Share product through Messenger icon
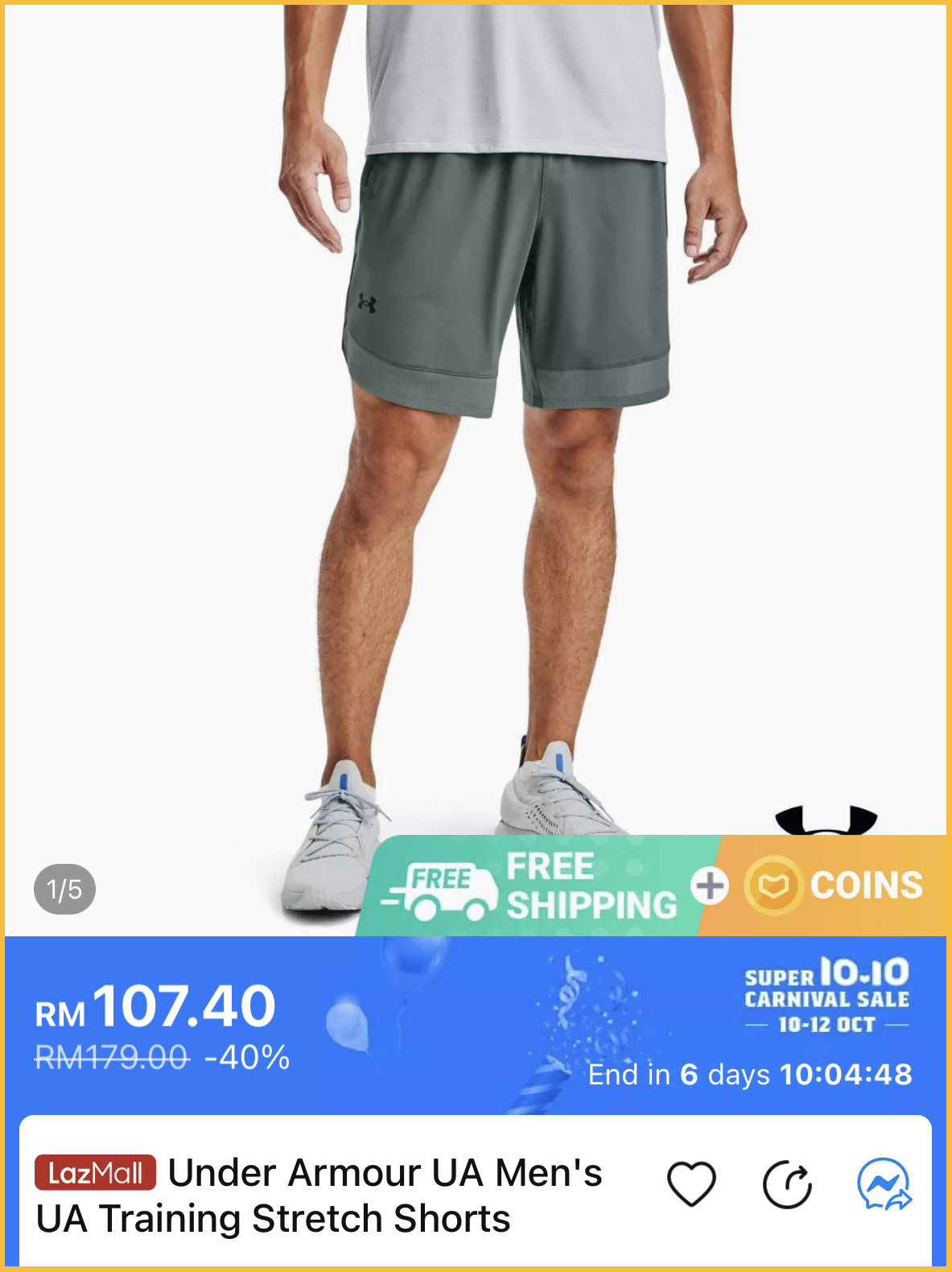The width and height of the screenshot is (952, 1272). 884,1184
